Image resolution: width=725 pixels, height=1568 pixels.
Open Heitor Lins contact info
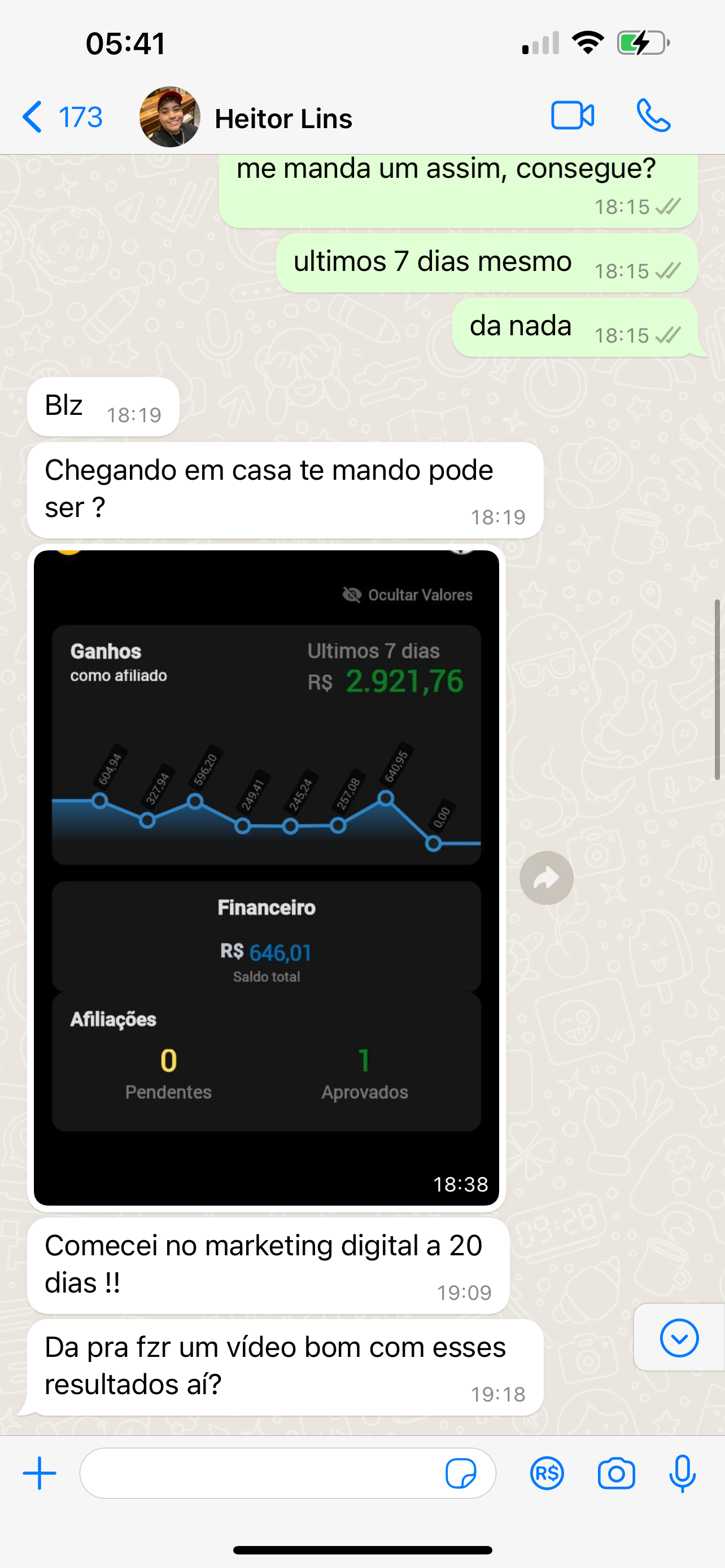click(x=283, y=118)
